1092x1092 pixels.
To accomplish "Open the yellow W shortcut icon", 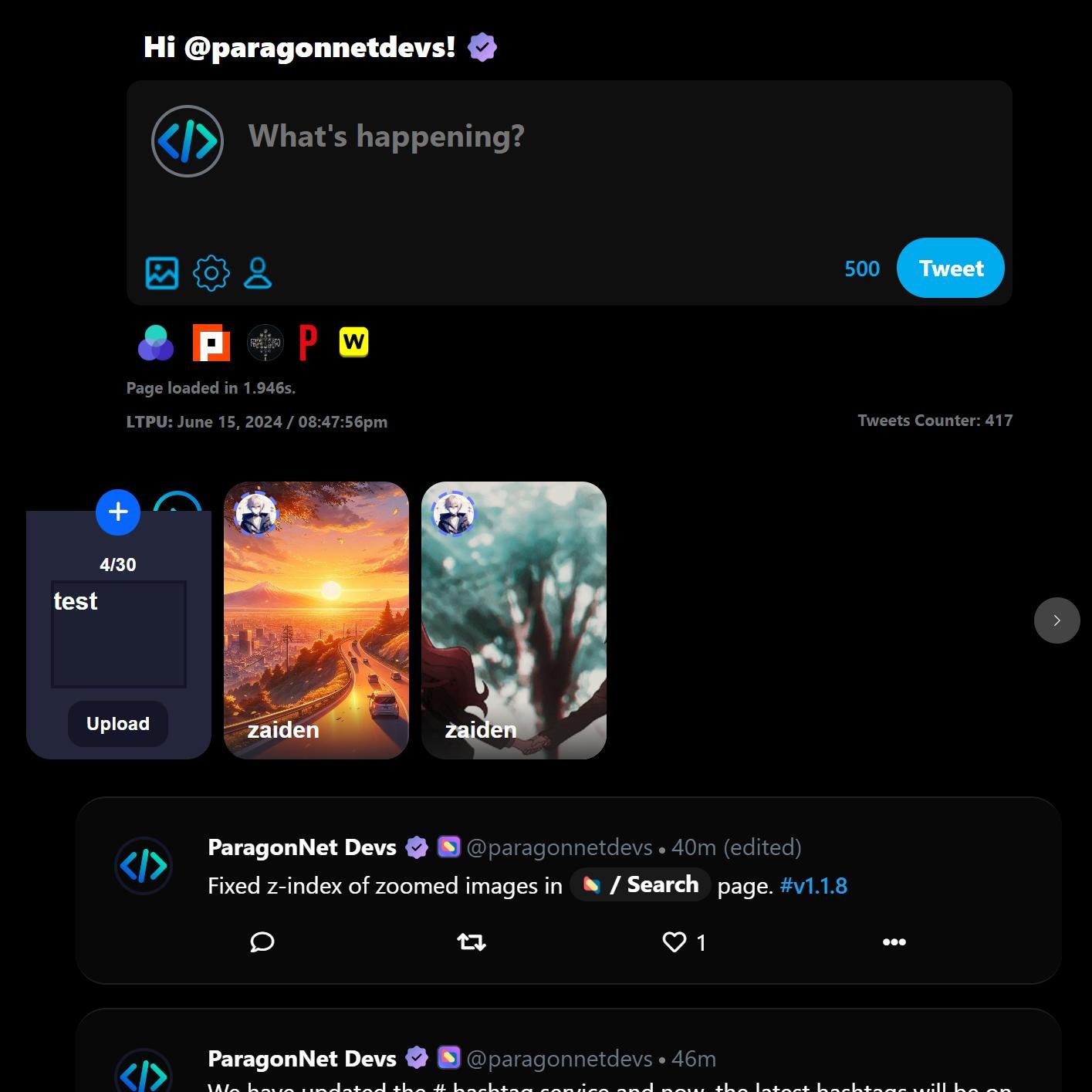I will (353, 343).
